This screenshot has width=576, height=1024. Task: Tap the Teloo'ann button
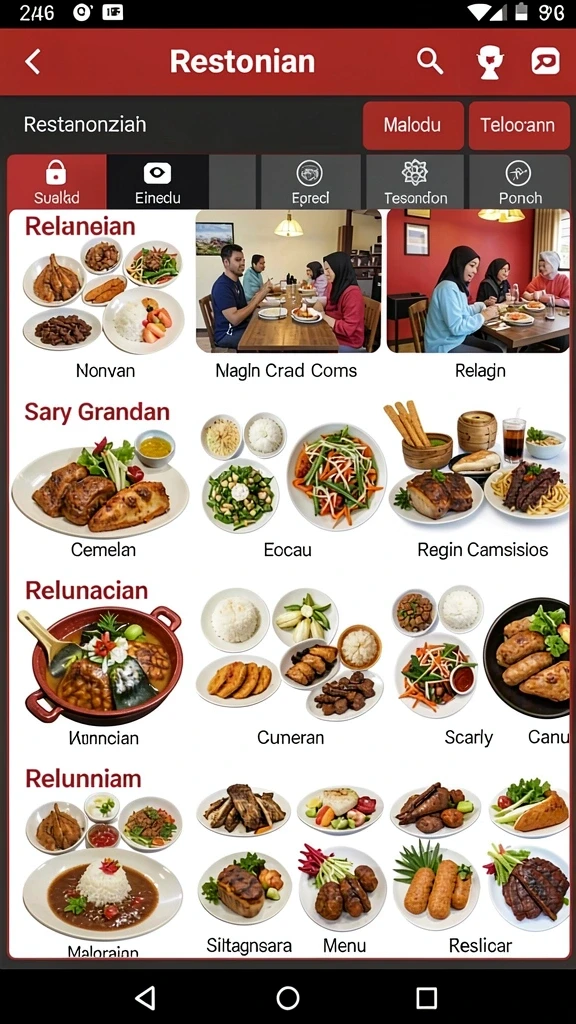pyautogui.click(x=519, y=125)
